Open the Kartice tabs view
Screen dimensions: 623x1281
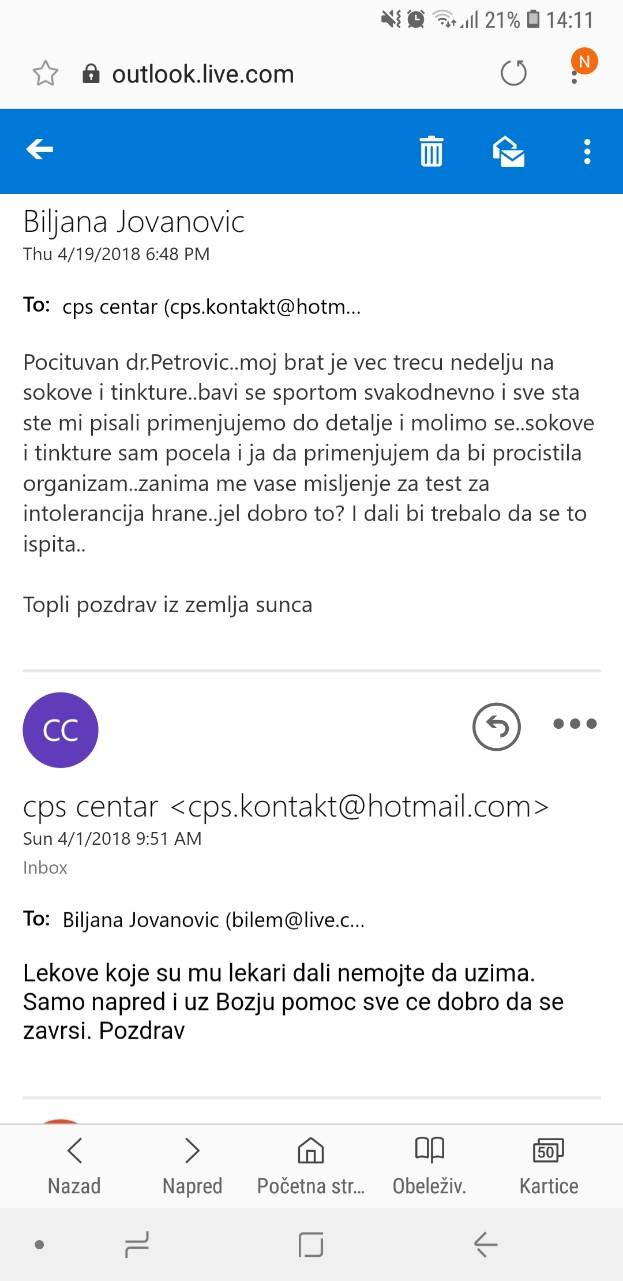pos(548,1166)
